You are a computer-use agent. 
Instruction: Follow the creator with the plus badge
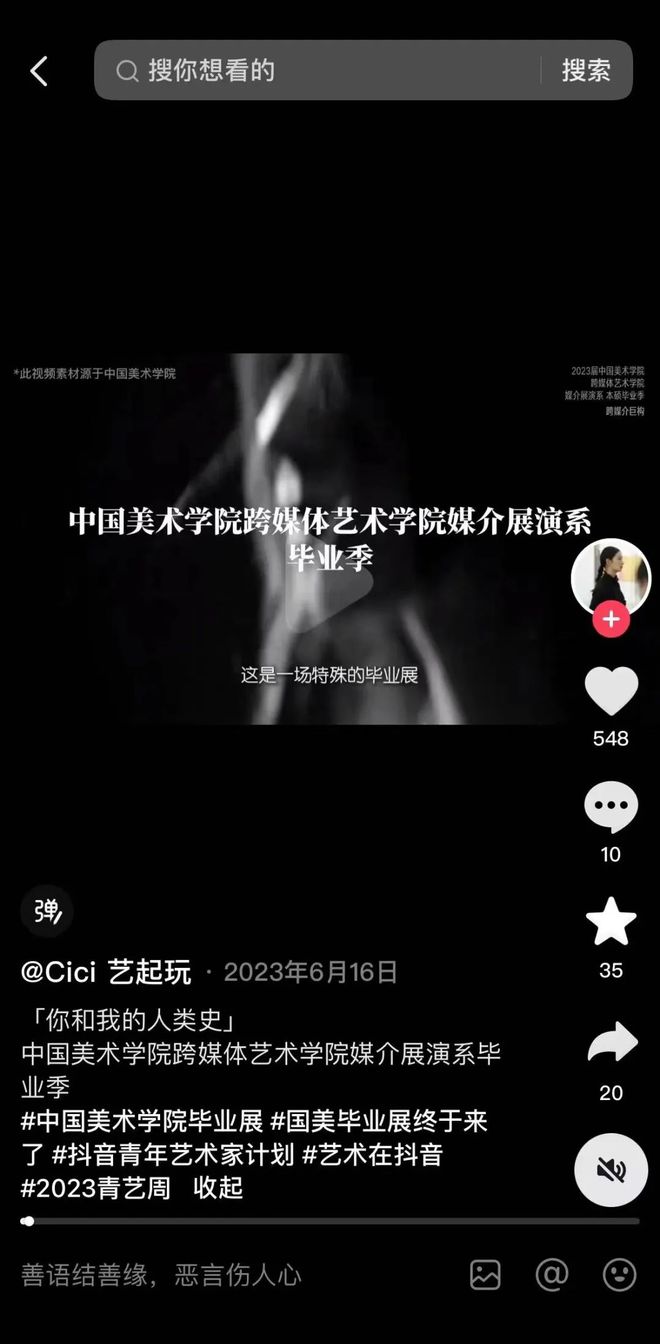click(x=611, y=620)
